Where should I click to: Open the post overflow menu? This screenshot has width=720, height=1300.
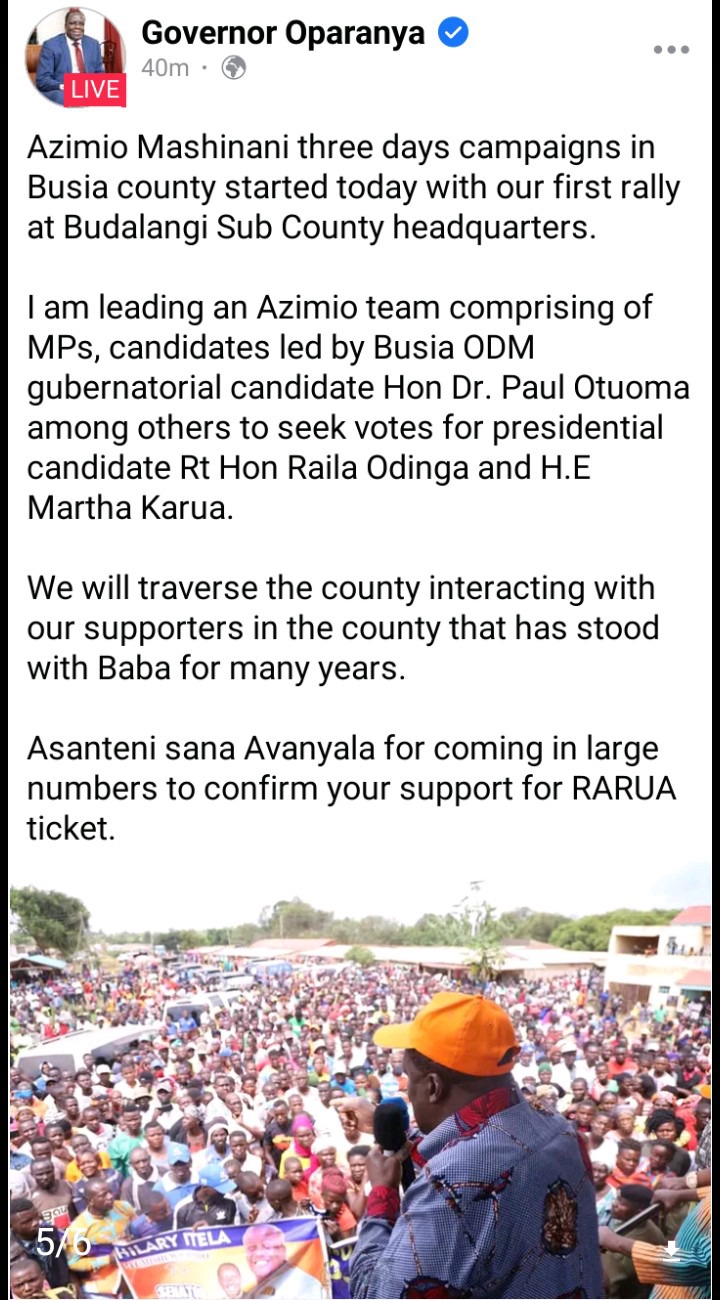tap(671, 50)
